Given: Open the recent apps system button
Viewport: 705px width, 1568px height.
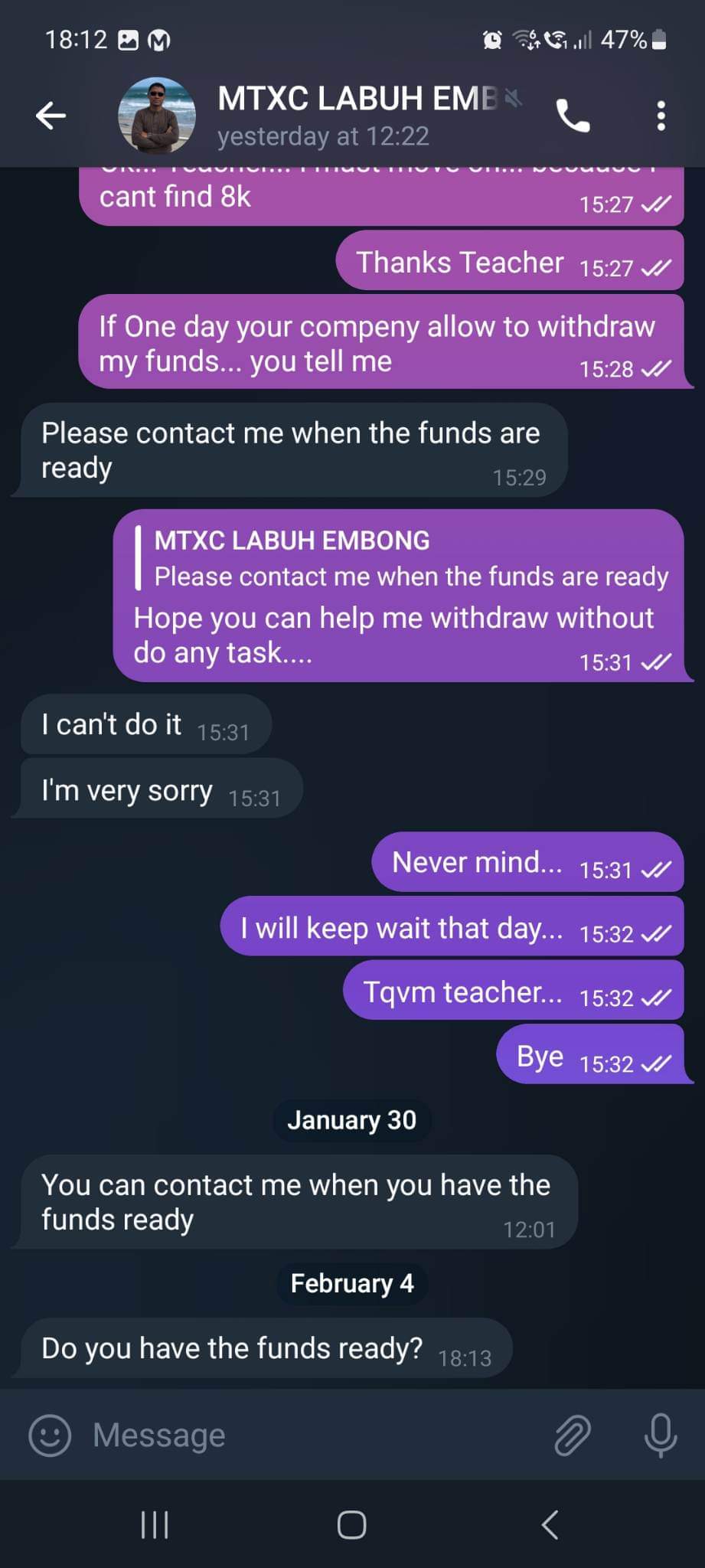Looking at the screenshot, I should [x=155, y=1524].
